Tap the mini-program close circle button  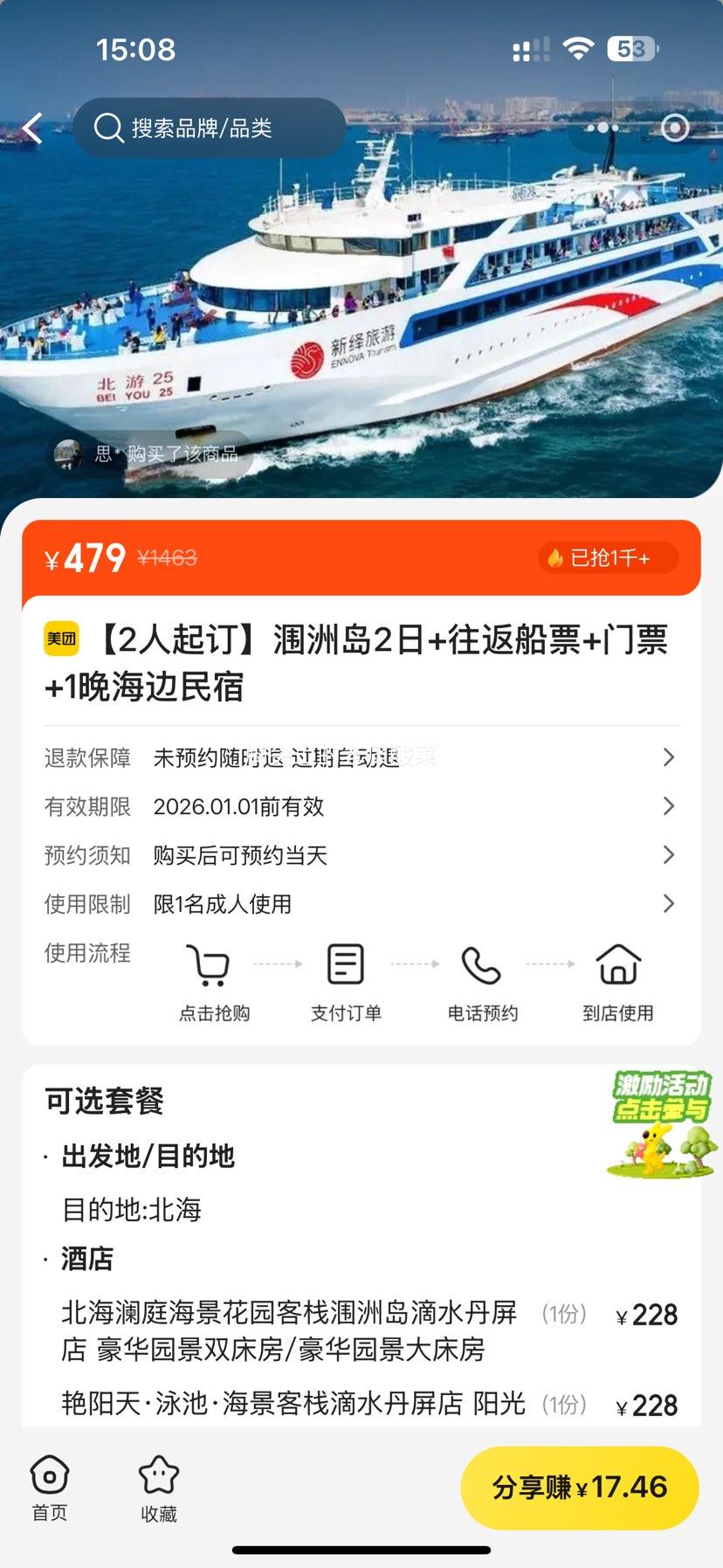pos(674,128)
